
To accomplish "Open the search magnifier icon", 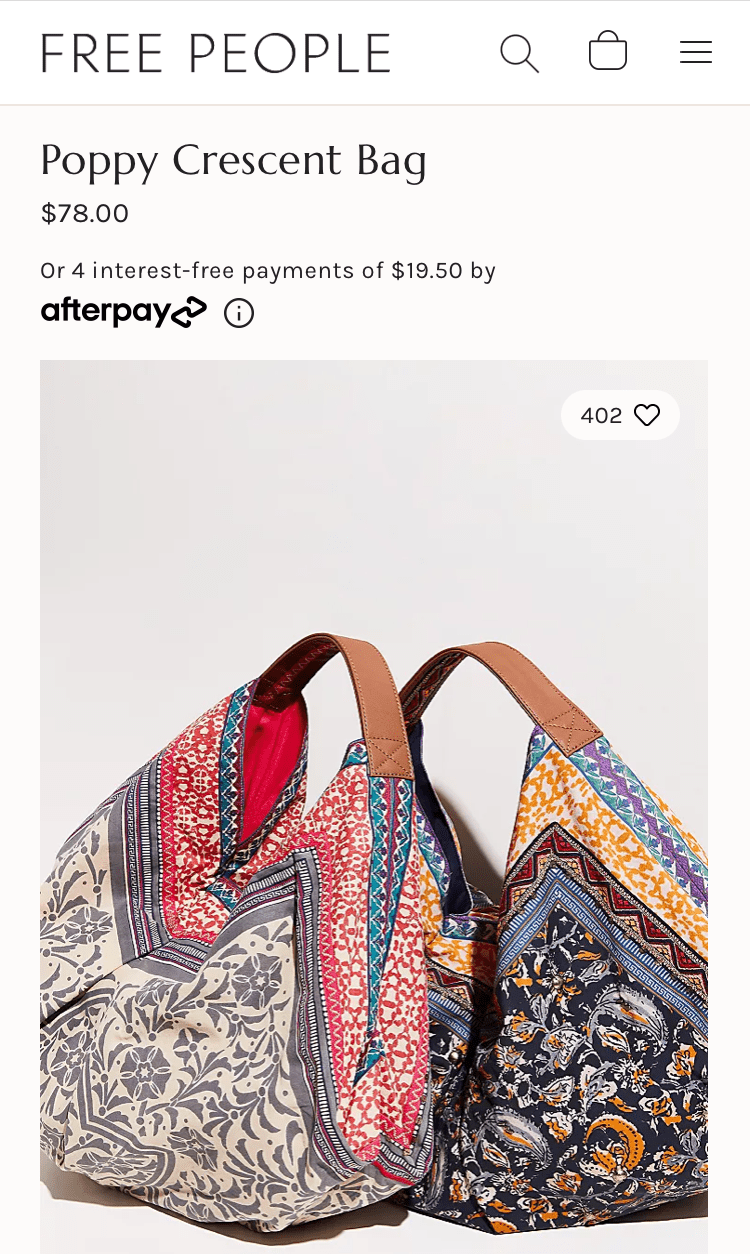I will pyautogui.click(x=519, y=53).
